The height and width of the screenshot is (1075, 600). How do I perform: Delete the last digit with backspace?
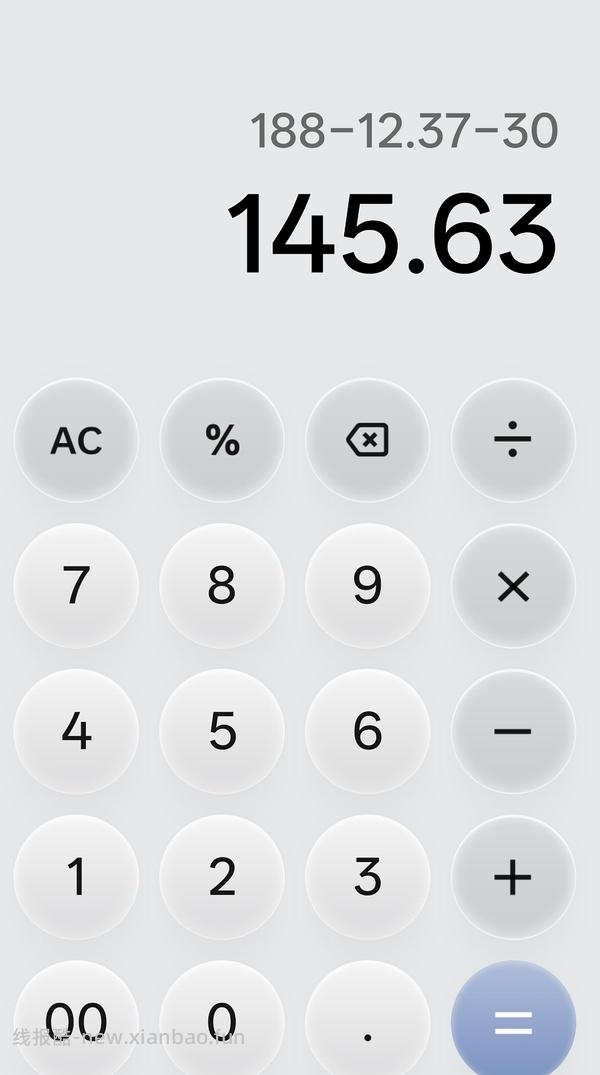[x=367, y=440]
